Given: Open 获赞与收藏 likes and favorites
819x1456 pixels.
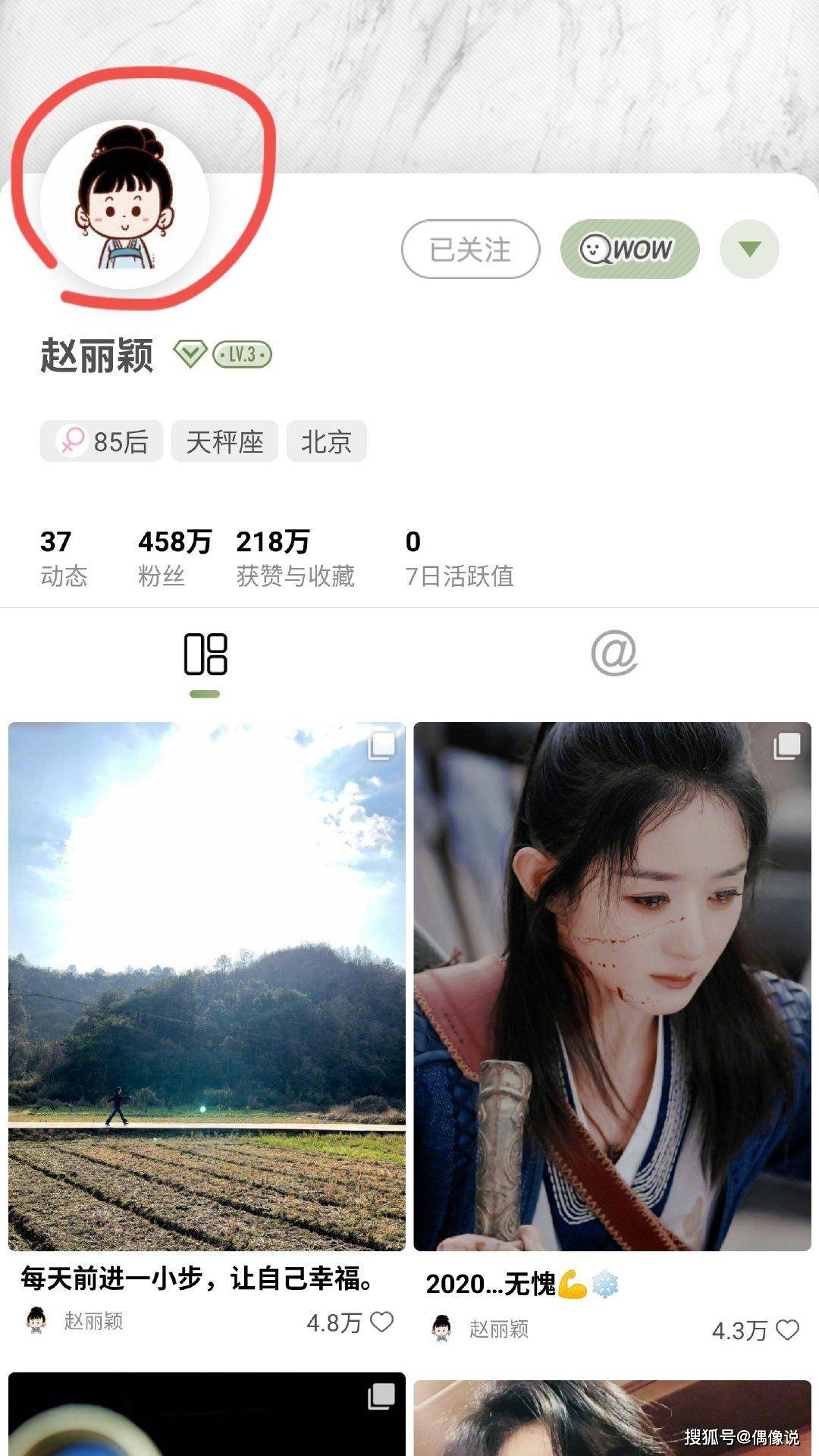Looking at the screenshot, I should 294,557.
